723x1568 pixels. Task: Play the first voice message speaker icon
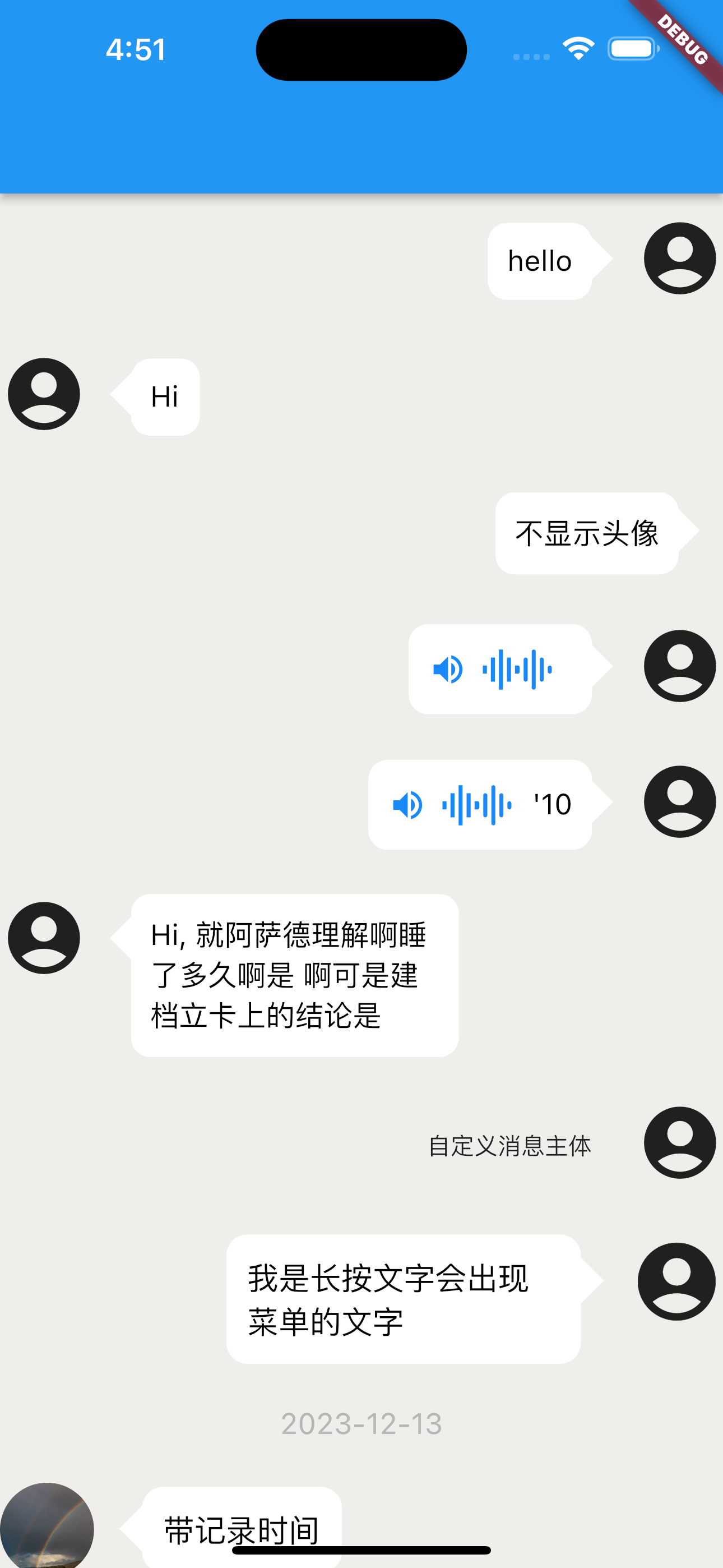coord(448,670)
